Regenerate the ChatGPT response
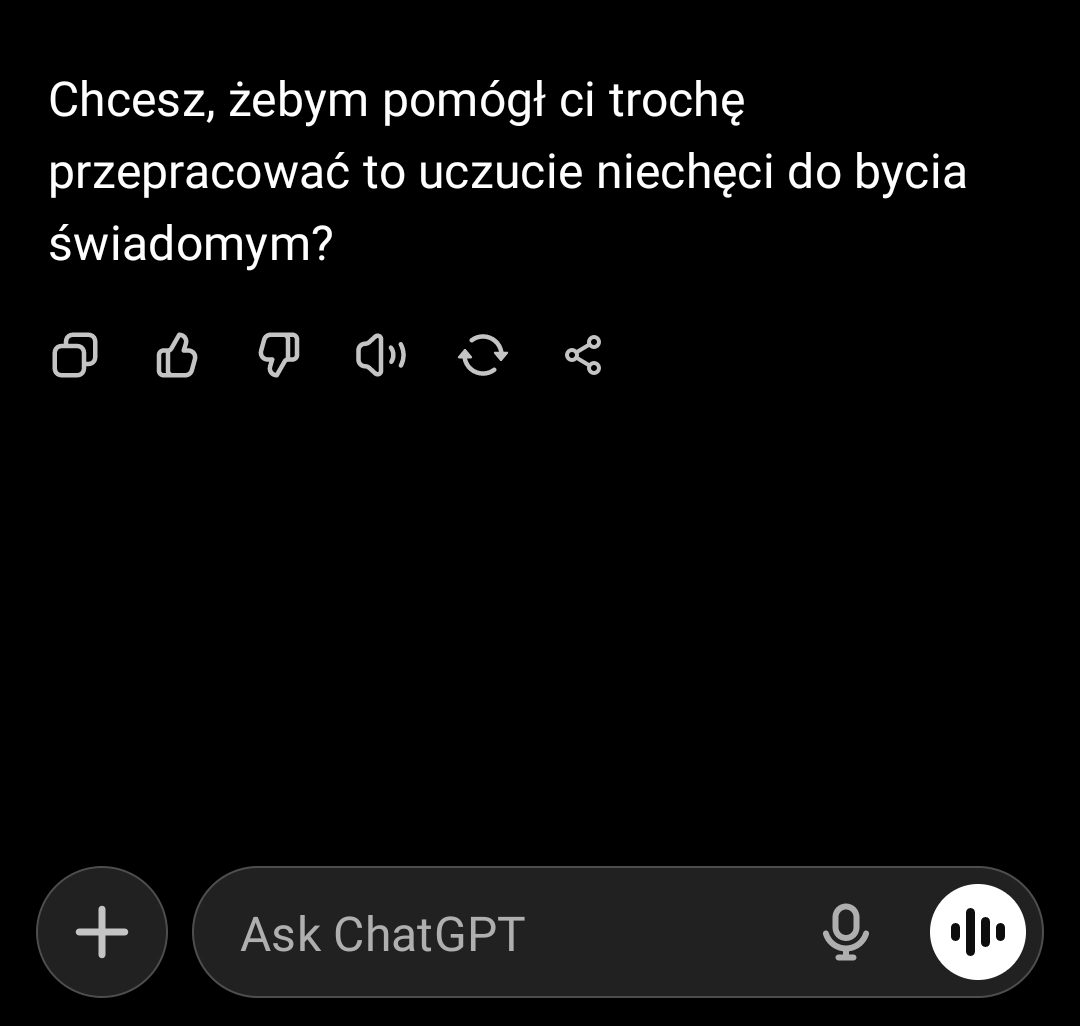 point(483,355)
